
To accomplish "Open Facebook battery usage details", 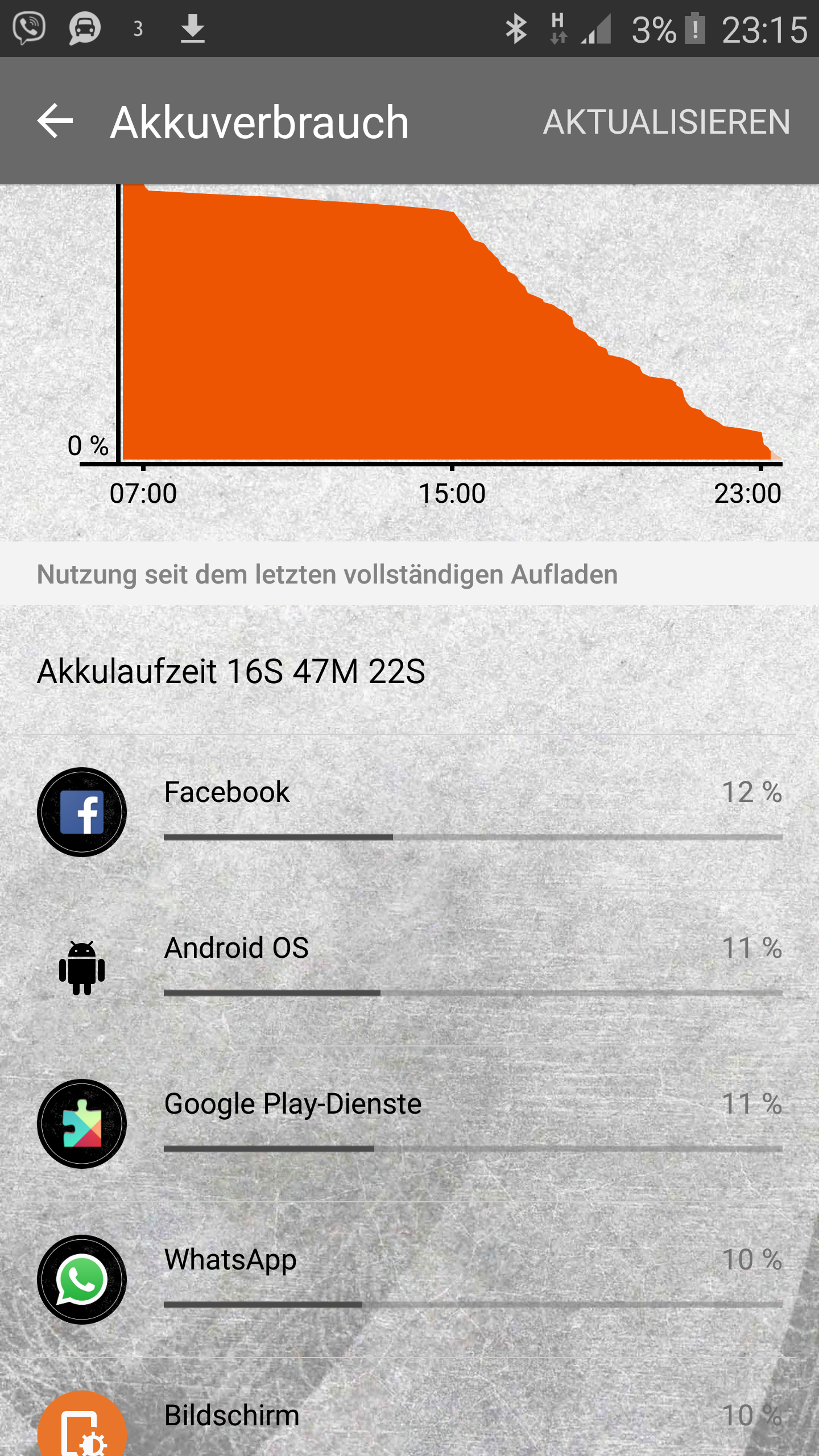I will (x=409, y=812).
